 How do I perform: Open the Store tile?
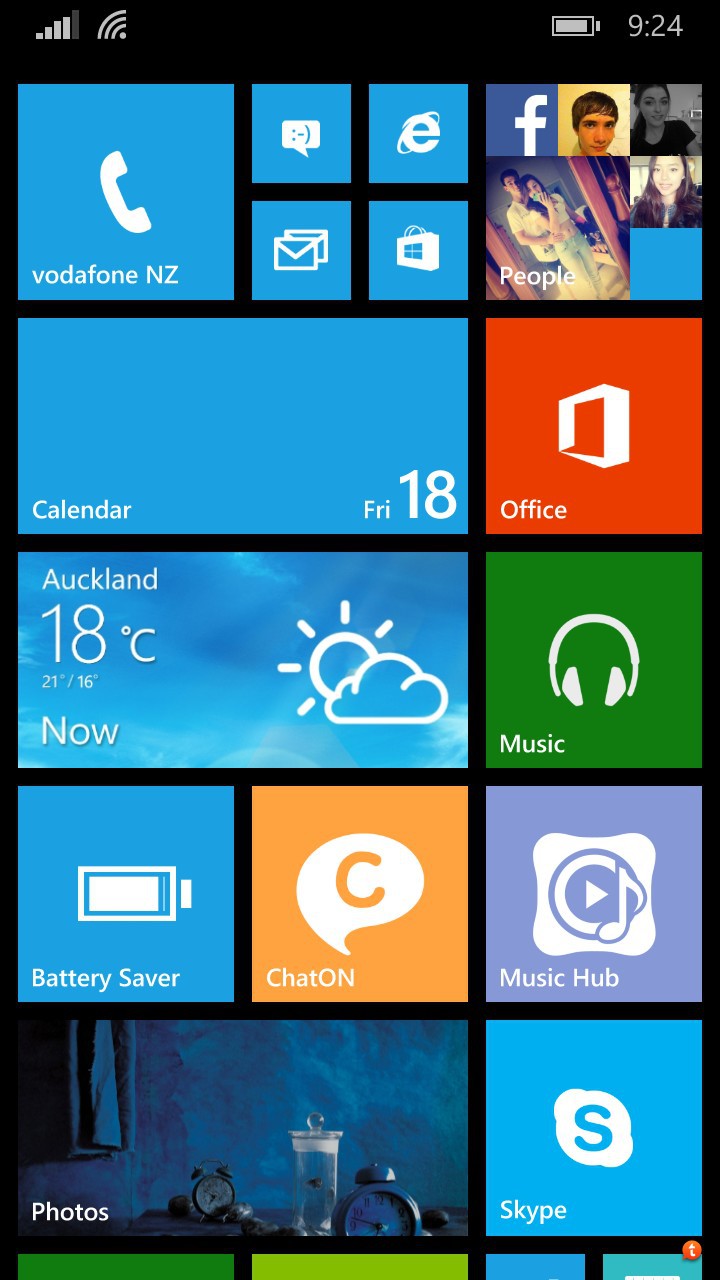(x=418, y=250)
